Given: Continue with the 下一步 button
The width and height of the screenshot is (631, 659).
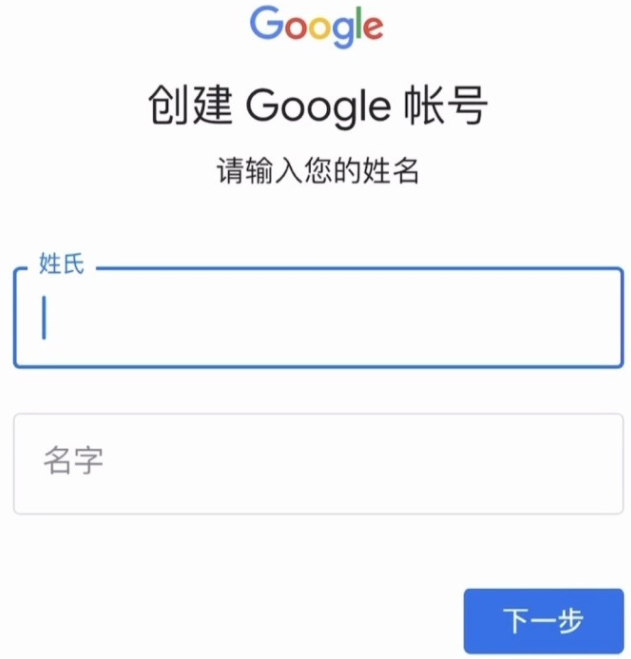Looking at the screenshot, I should (543, 621).
